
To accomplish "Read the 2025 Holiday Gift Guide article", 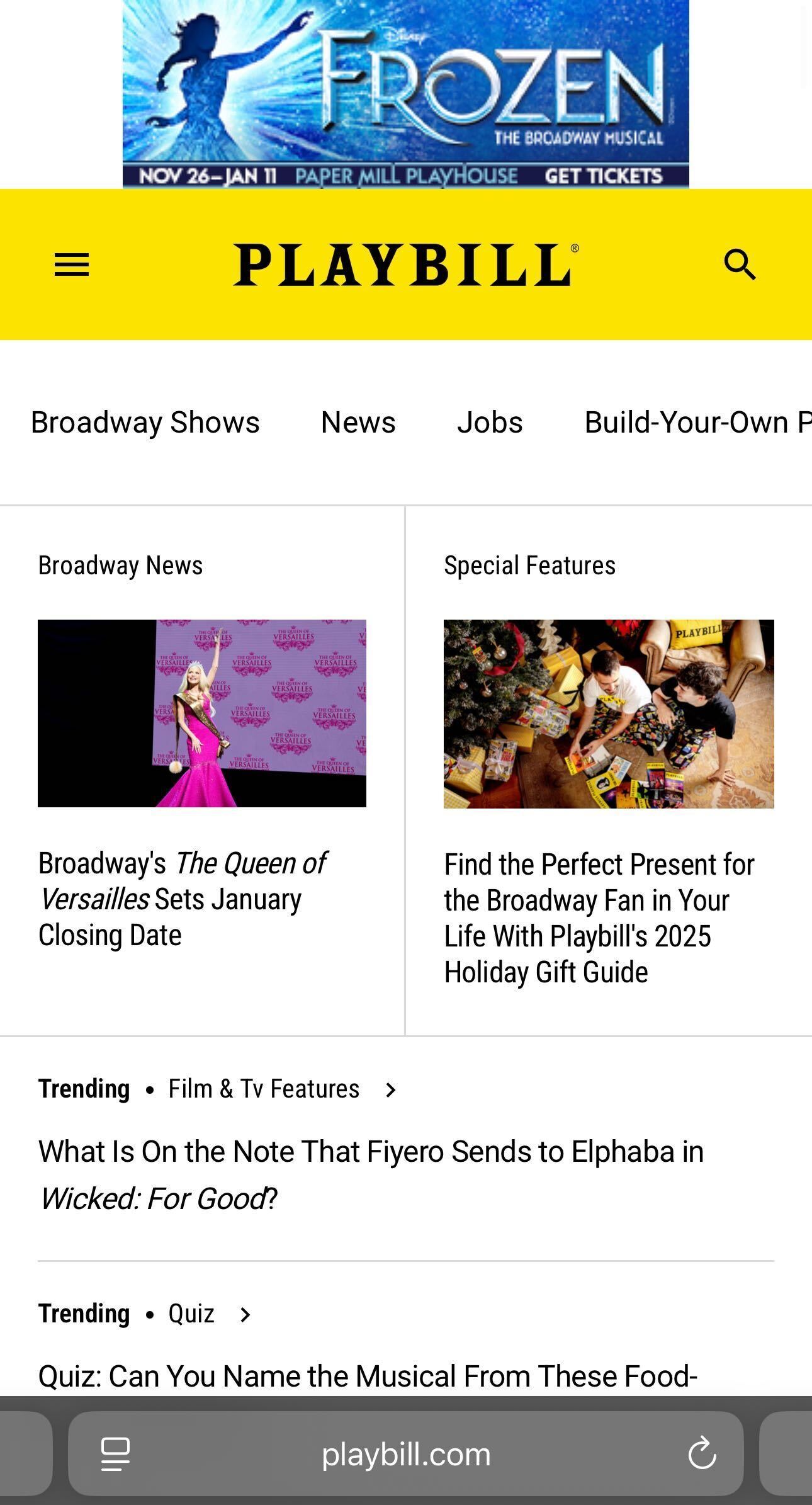I will [599, 918].
